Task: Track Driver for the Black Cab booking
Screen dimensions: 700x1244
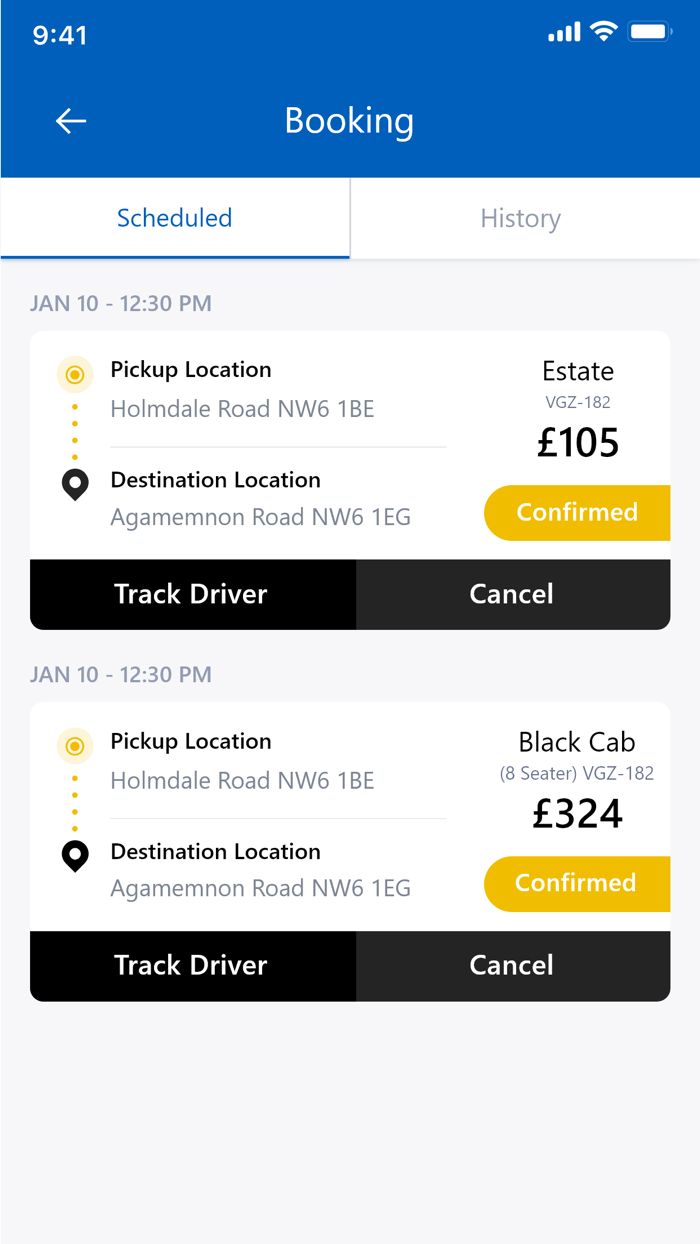Action: click(192, 965)
